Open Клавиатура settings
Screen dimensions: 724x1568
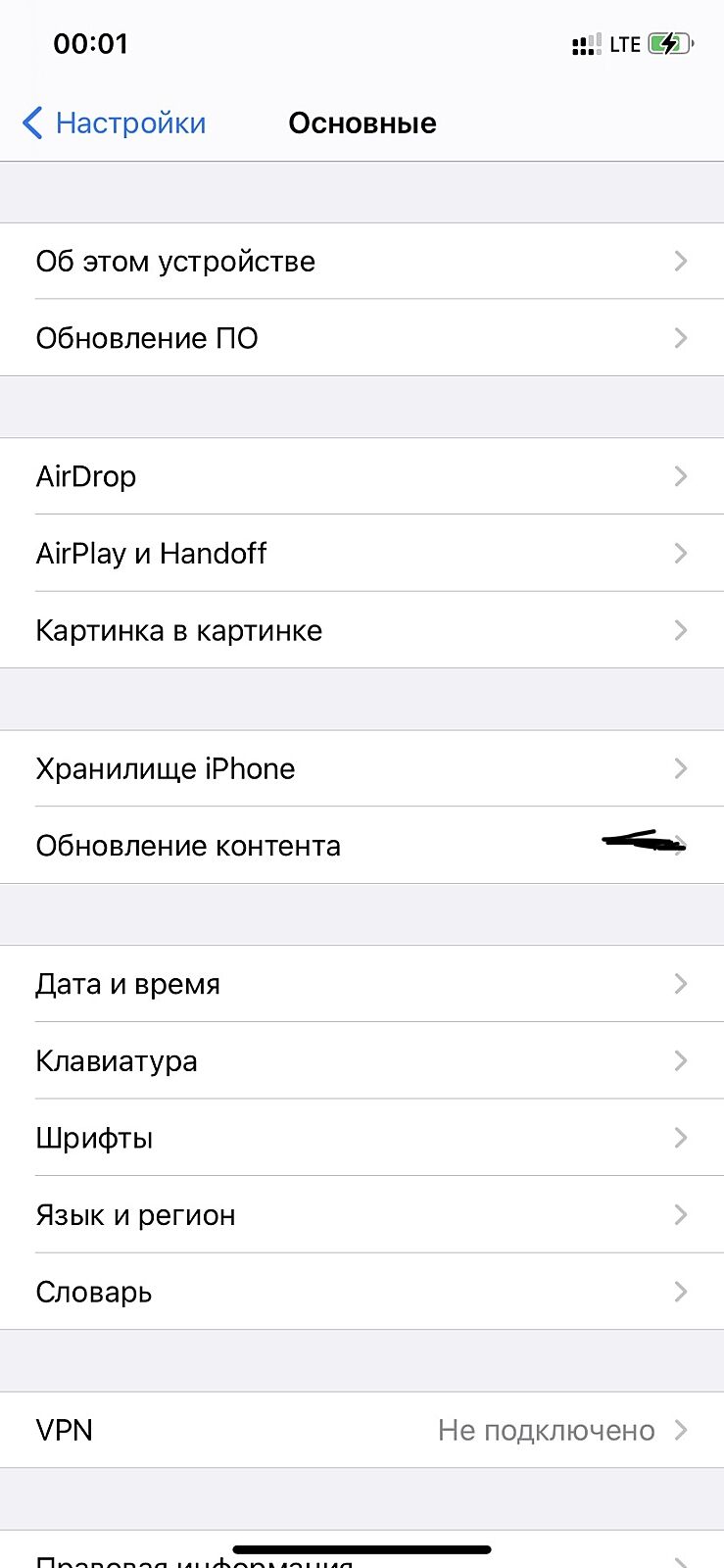362,1061
